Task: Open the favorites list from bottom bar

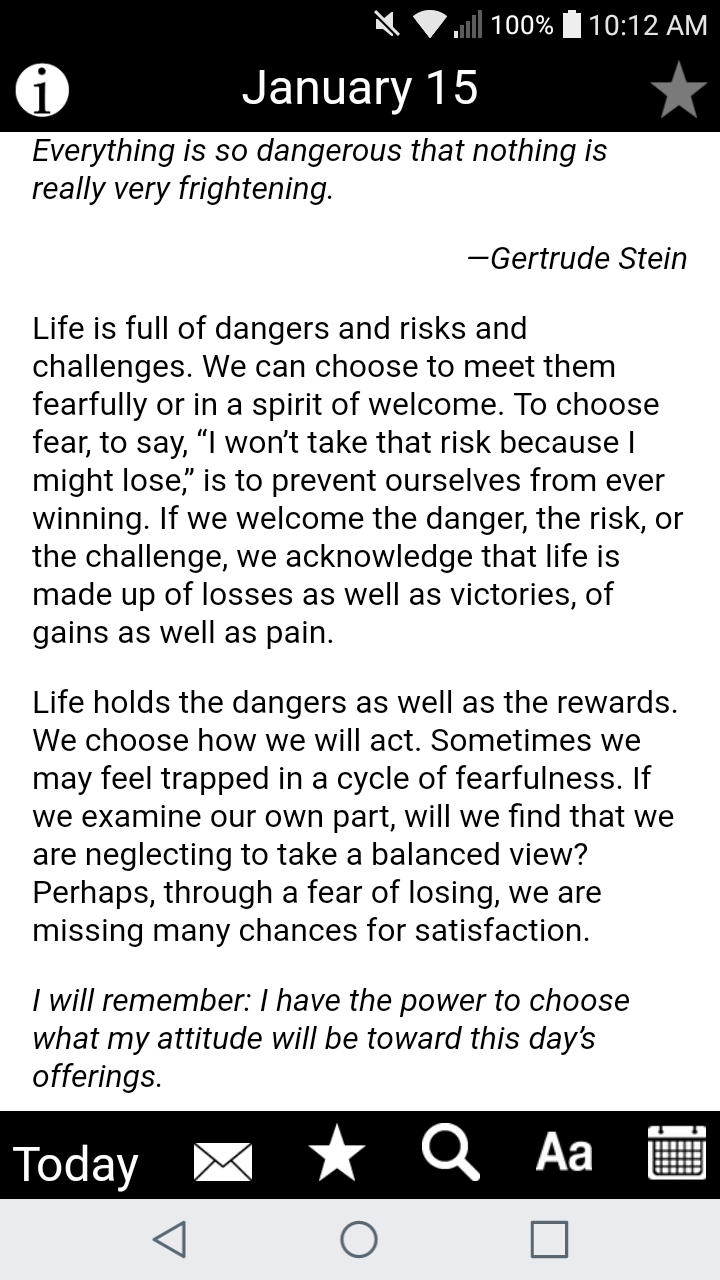Action: coord(337,1154)
